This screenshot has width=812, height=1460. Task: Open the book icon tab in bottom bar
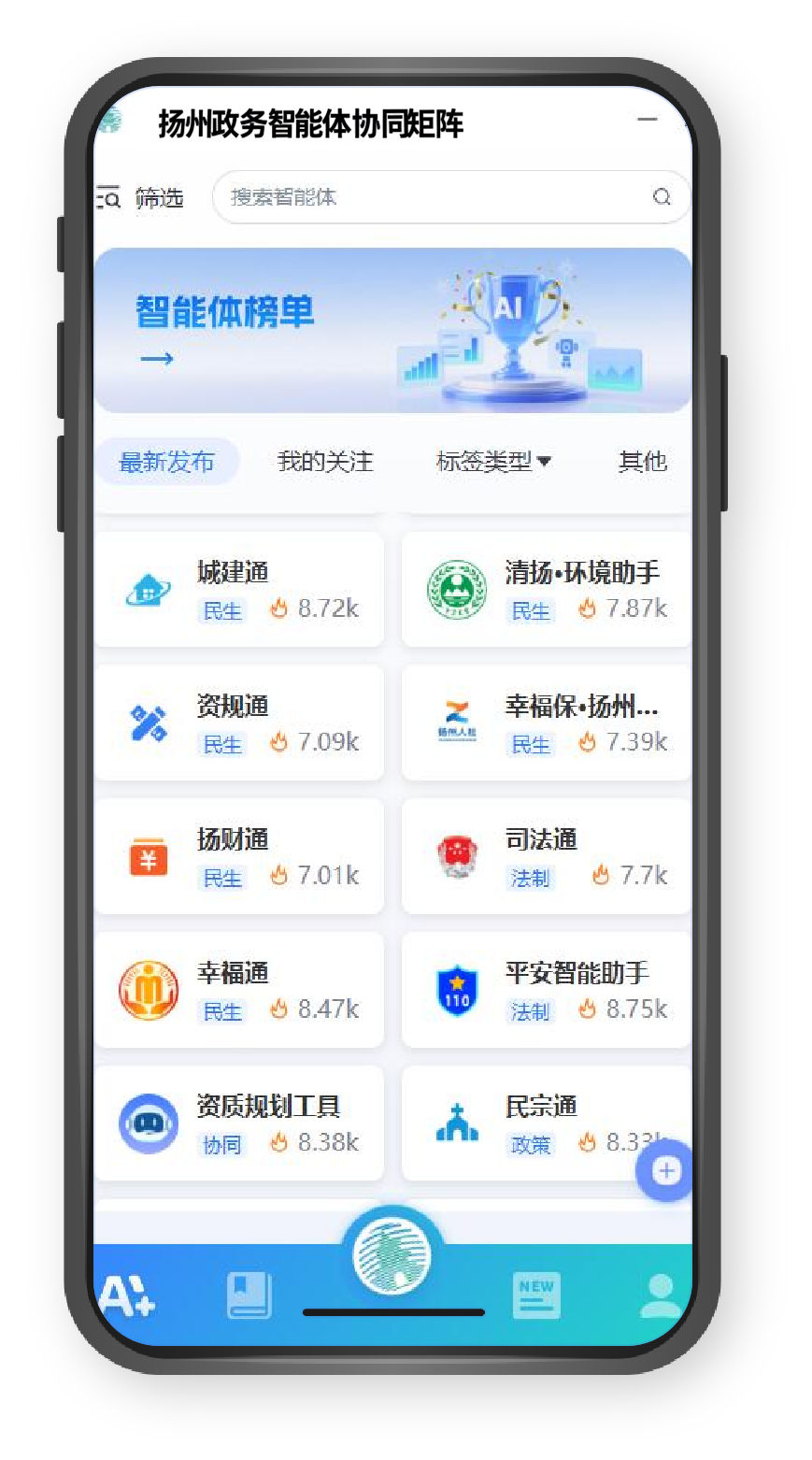coord(249,1296)
